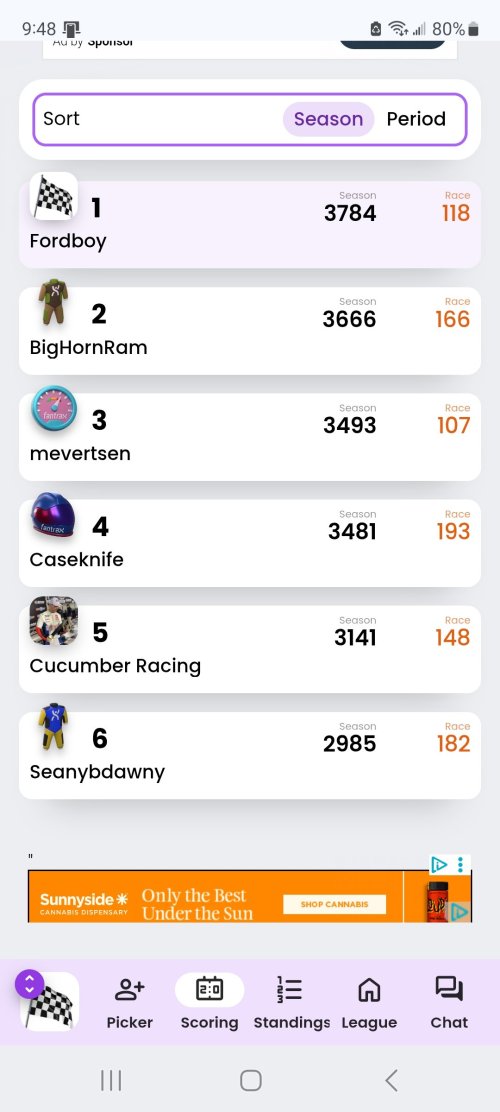Switch to the Standings tab
500x1112 pixels.
click(x=291, y=1003)
